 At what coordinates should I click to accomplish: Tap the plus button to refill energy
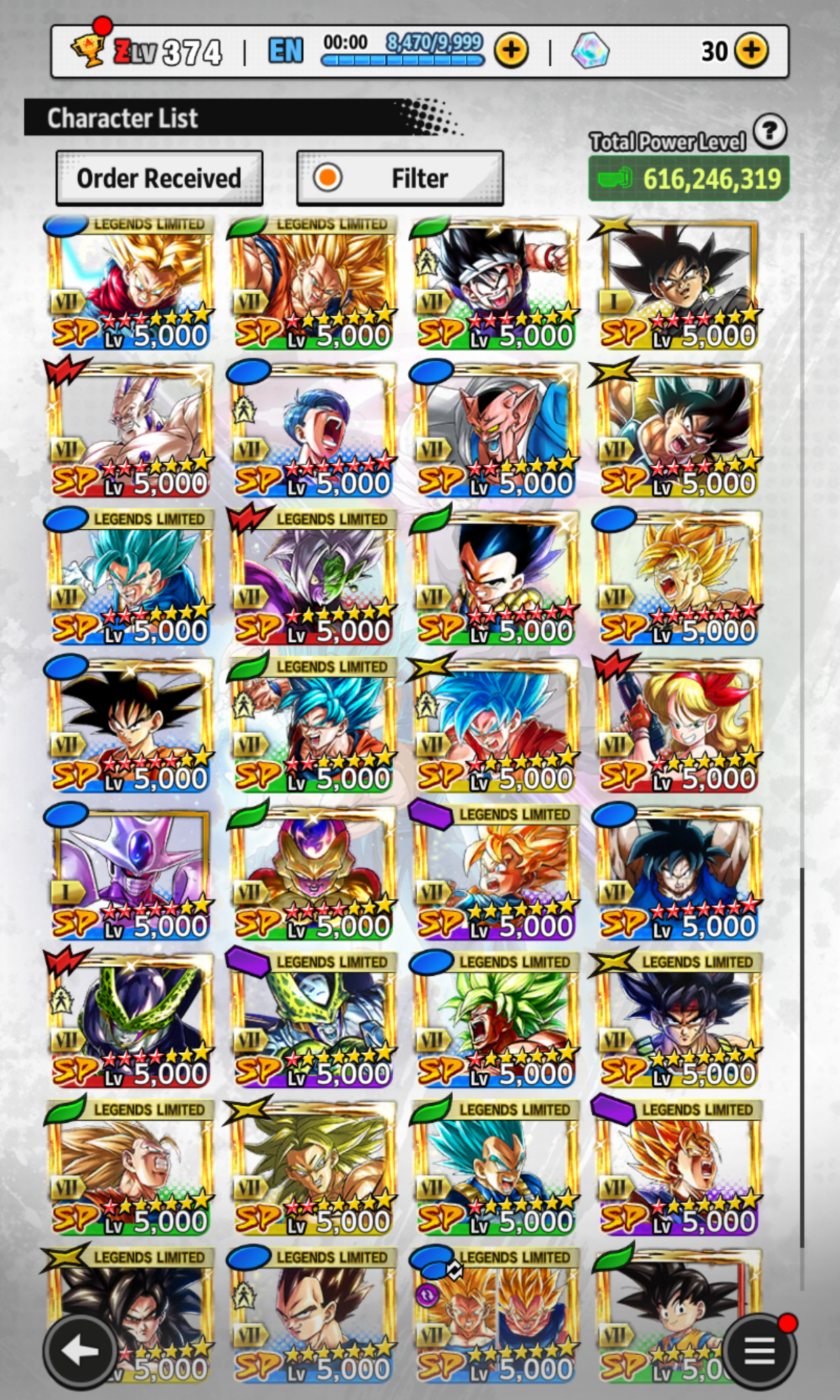point(511,51)
